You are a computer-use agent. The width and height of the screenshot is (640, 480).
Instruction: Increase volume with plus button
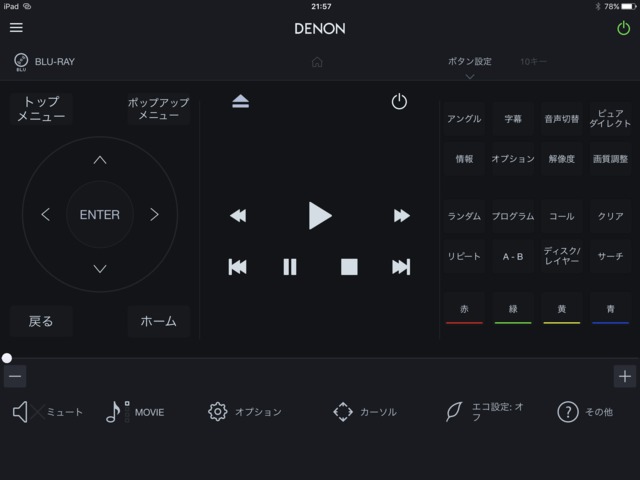point(625,376)
